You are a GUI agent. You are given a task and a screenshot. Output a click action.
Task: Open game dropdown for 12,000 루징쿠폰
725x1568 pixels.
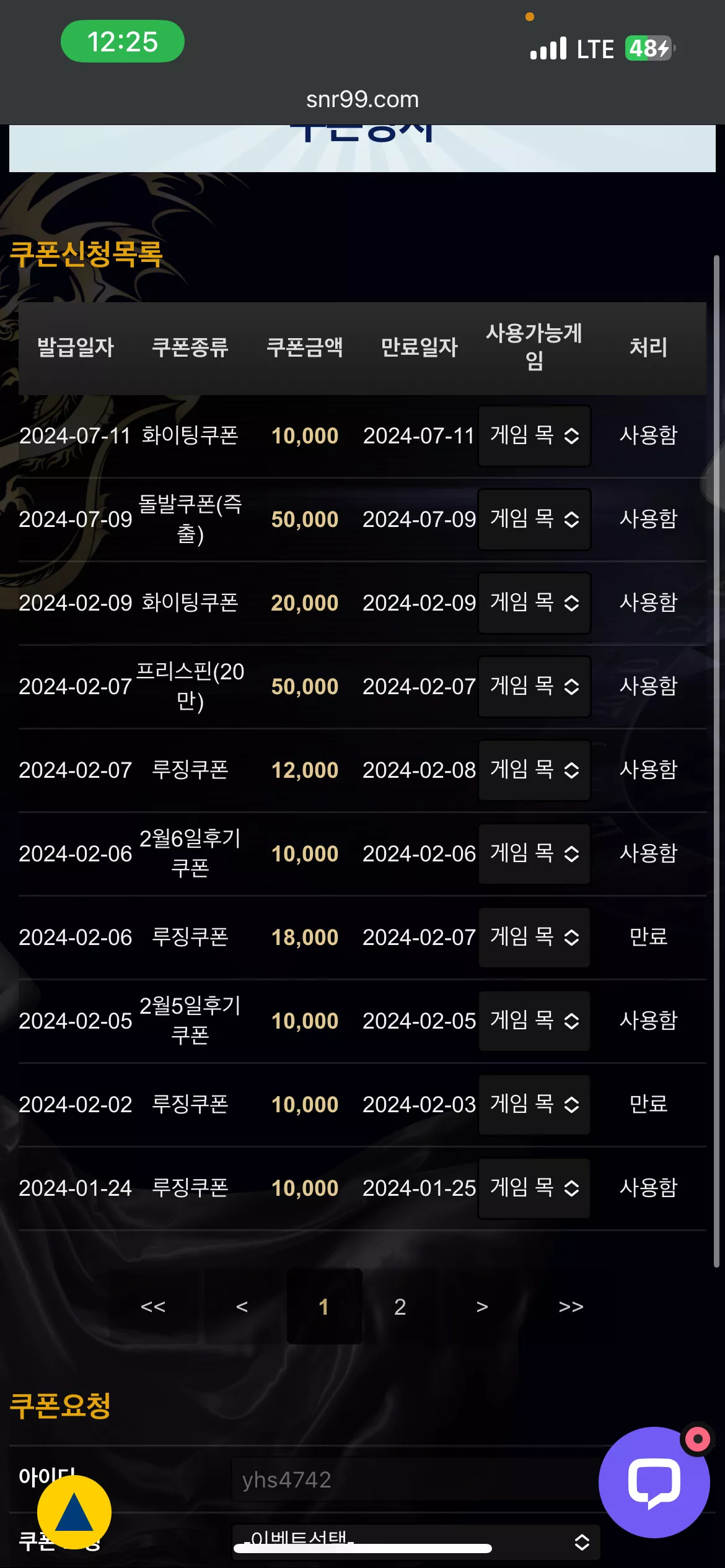(534, 770)
